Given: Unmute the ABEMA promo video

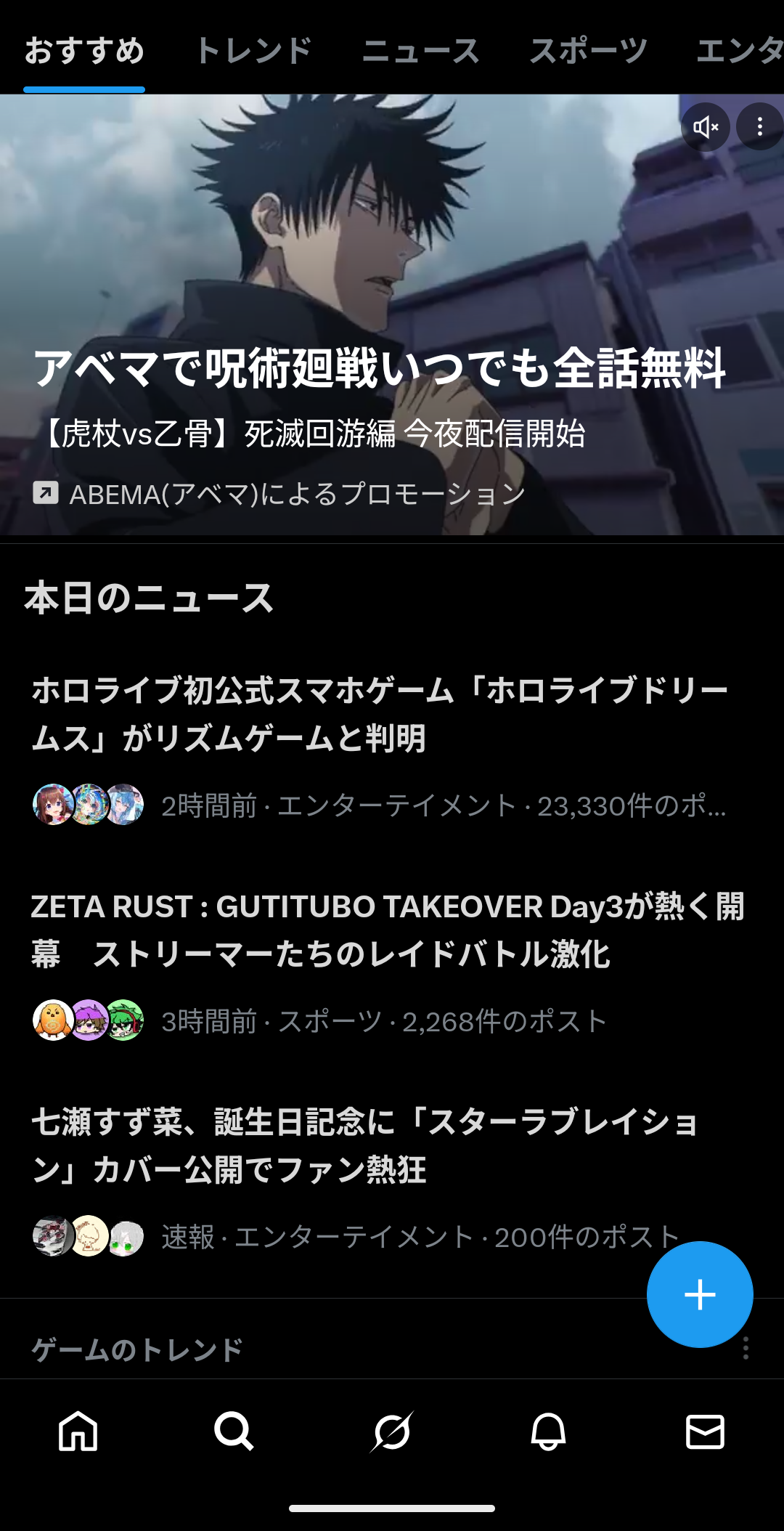Looking at the screenshot, I should pyautogui.click(x=705, y=127).
